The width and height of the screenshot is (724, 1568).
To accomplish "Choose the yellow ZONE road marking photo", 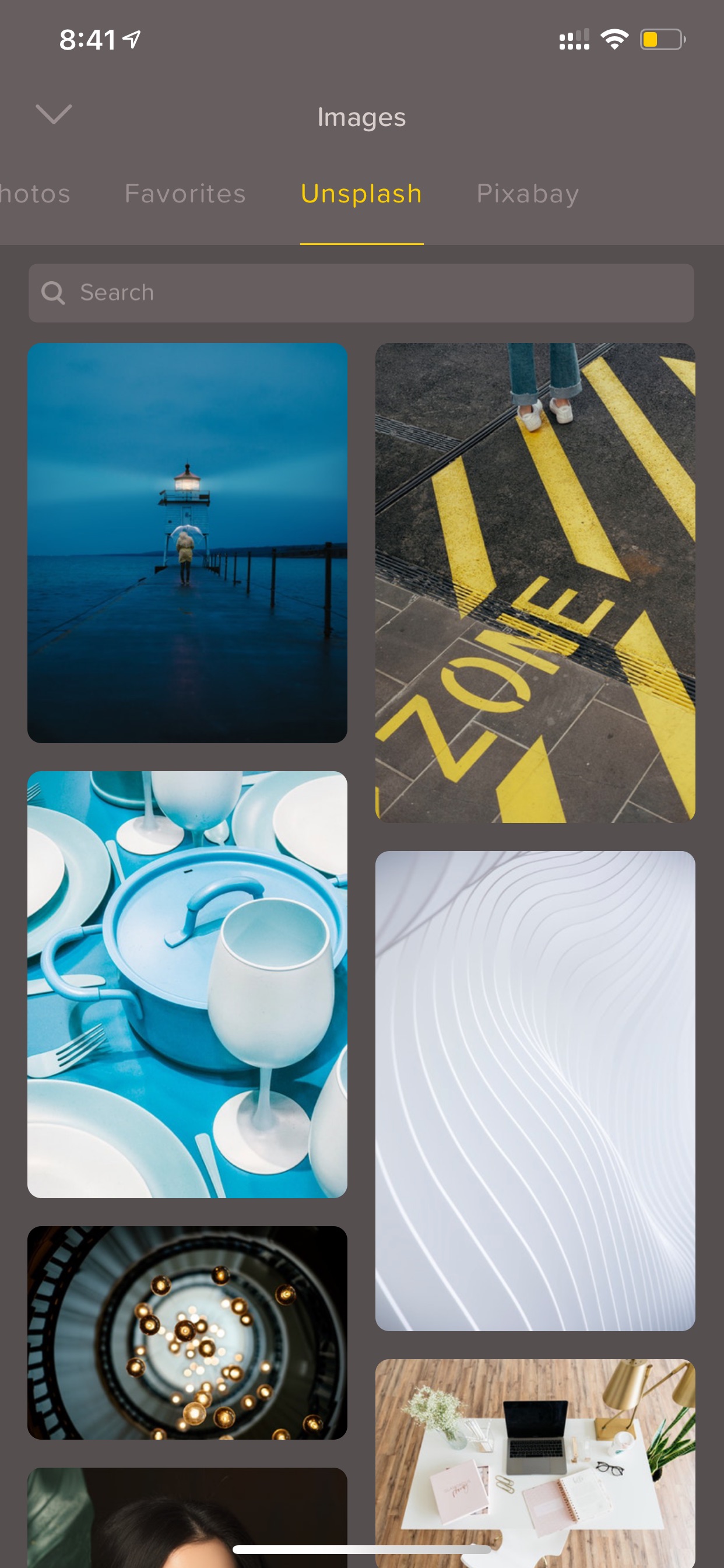I will [x=535, y=583].
